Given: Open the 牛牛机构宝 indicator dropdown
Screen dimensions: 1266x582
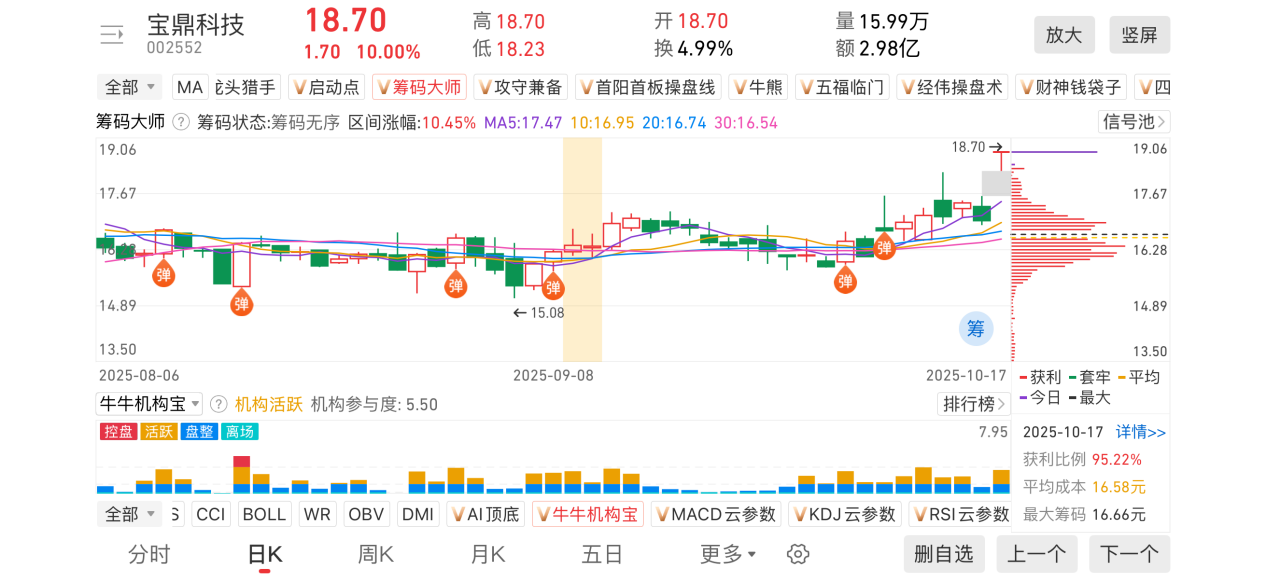Looking at the screenshot, I should click(x=149, y=404).
